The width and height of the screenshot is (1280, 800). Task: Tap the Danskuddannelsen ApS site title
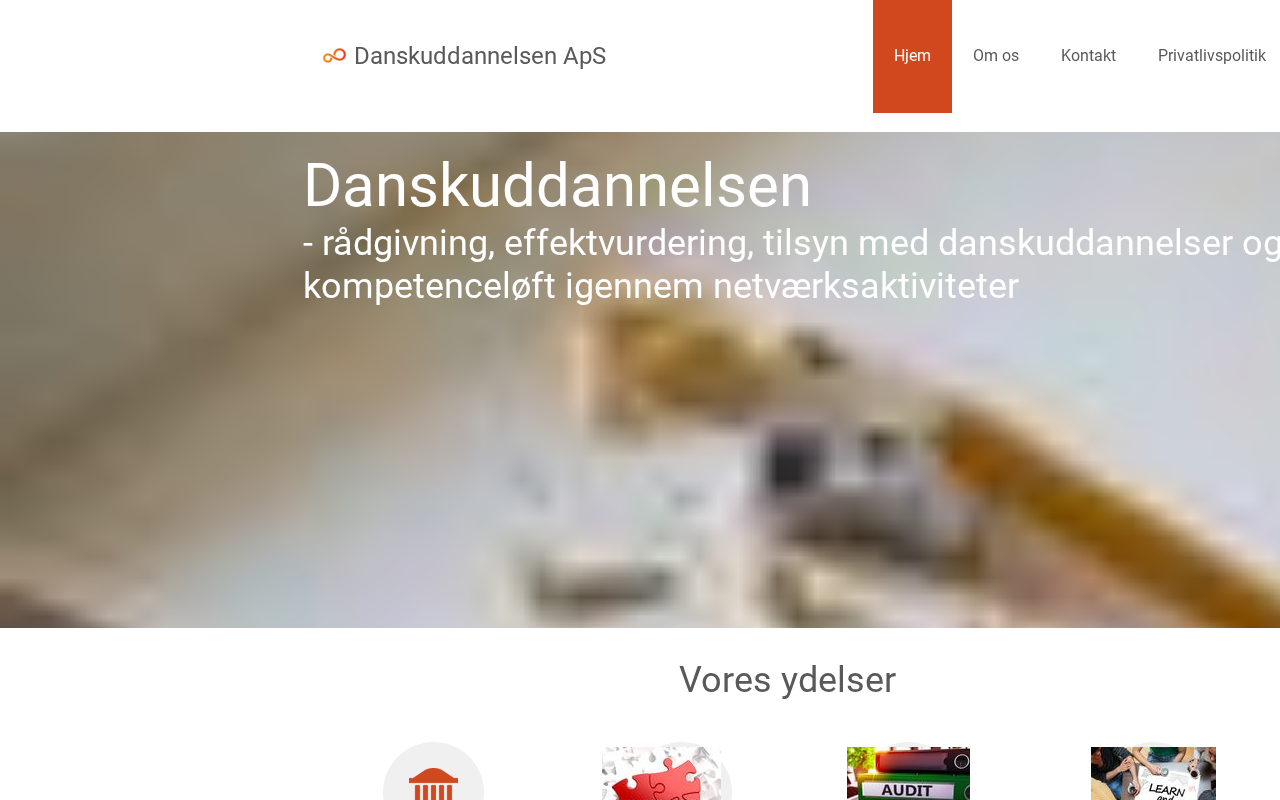pos(479,56)
